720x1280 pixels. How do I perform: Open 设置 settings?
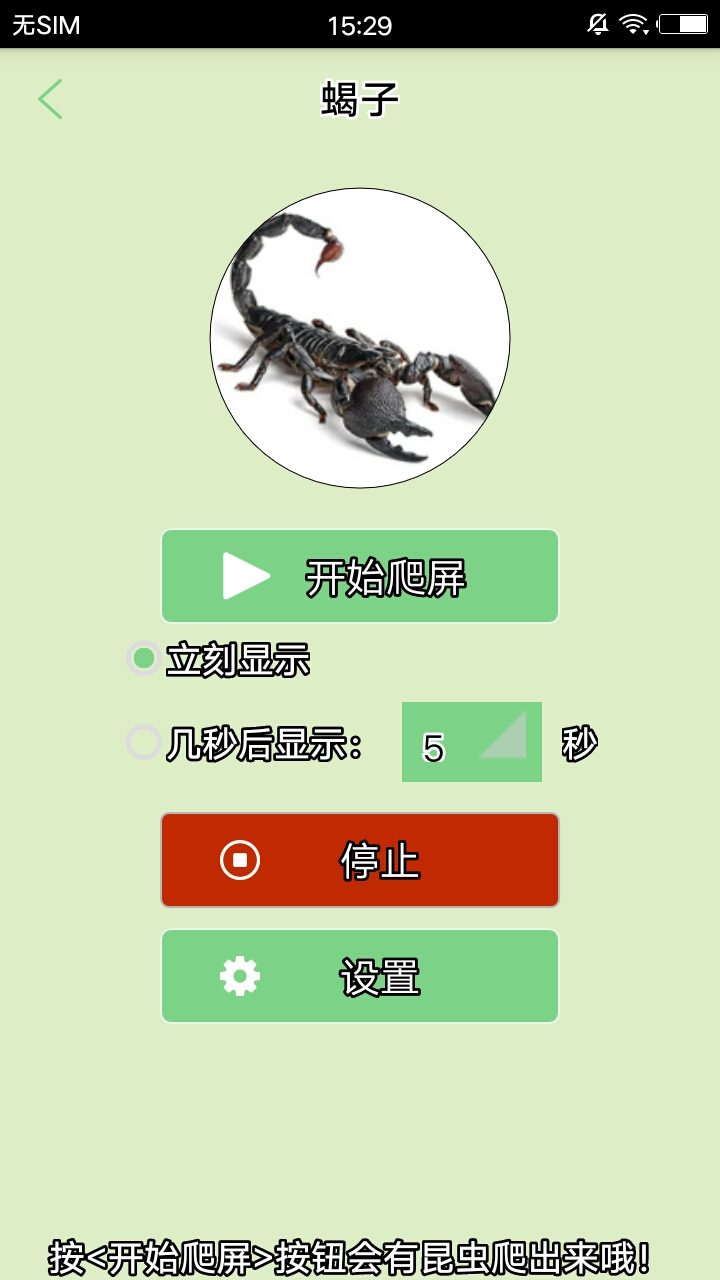pyautogui.click(x=360, y=976)
